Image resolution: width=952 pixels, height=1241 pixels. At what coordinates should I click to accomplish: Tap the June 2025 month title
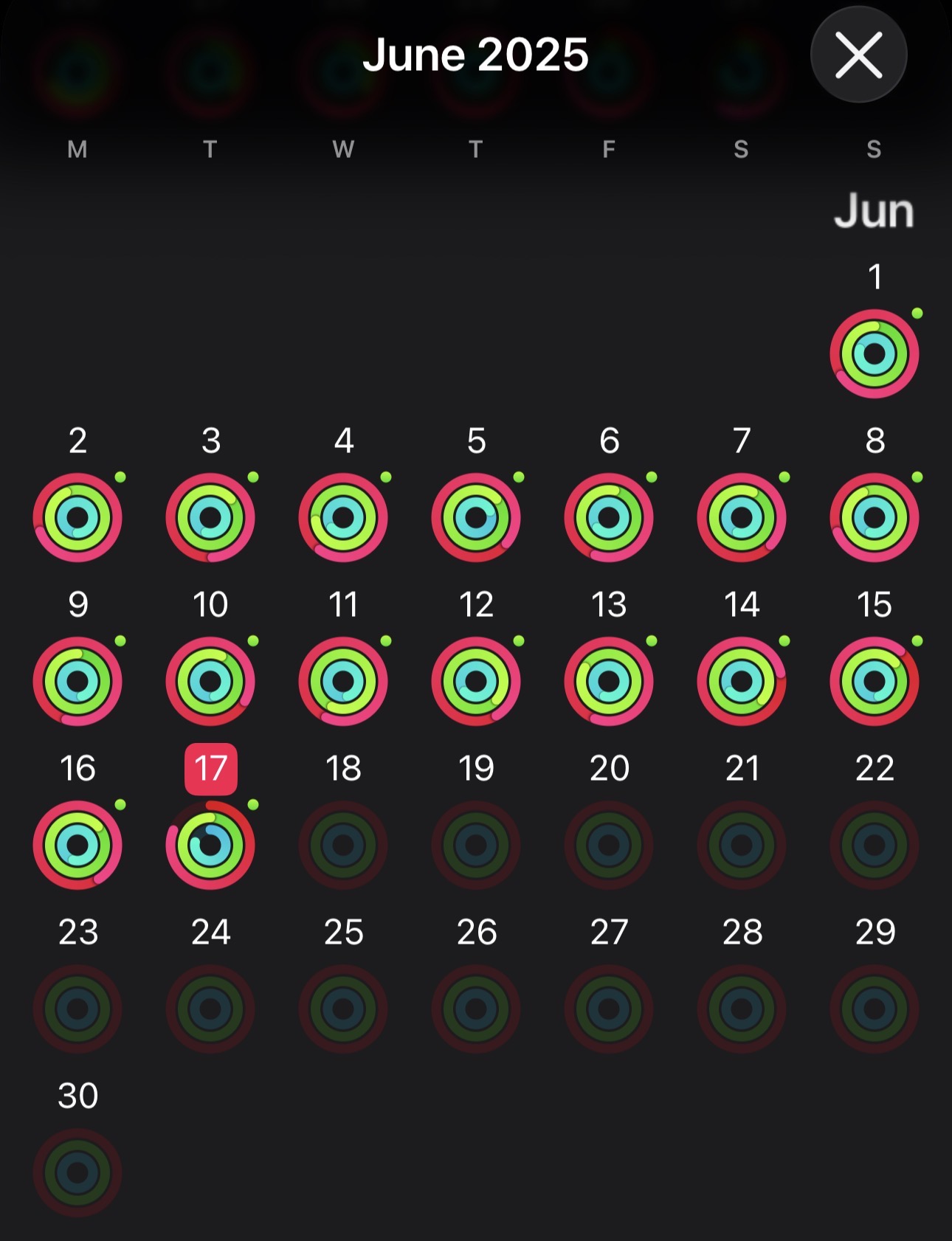476,53
